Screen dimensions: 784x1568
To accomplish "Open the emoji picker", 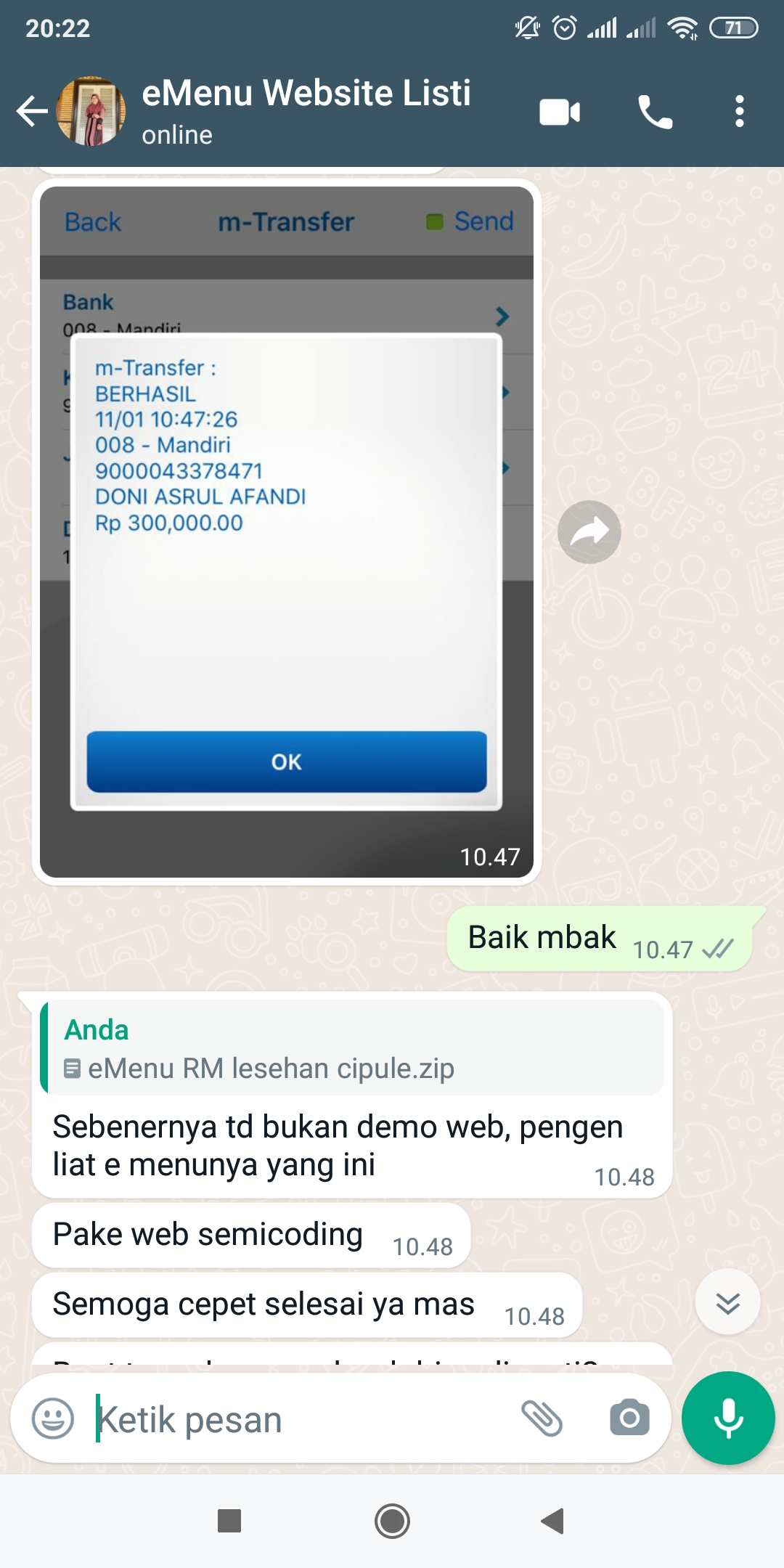I will click(x=53, y=1418).
